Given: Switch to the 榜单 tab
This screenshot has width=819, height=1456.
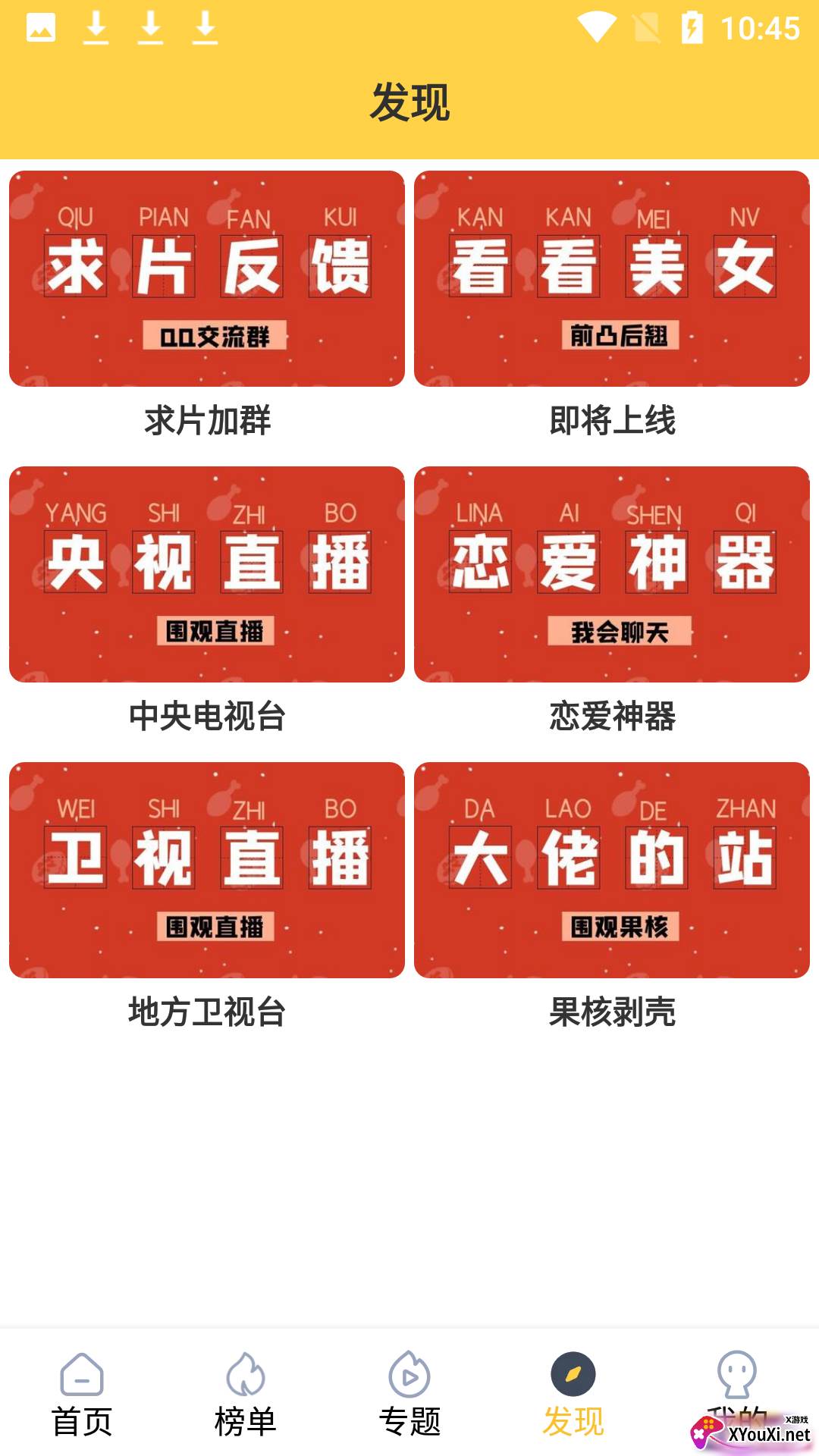Looking at the screenshot, I should (x=246, y=1394).
